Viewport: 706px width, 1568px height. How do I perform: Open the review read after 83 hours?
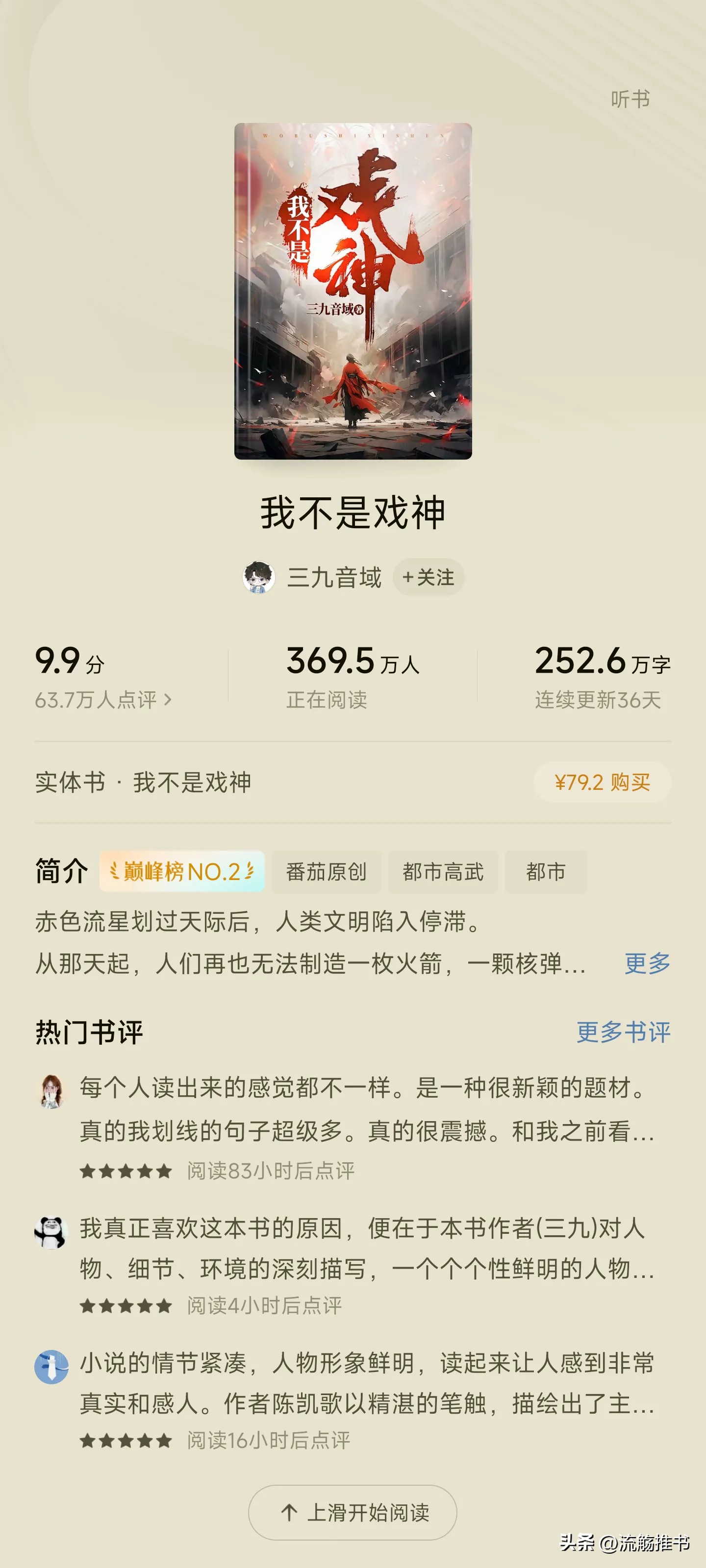point(365,1109)
